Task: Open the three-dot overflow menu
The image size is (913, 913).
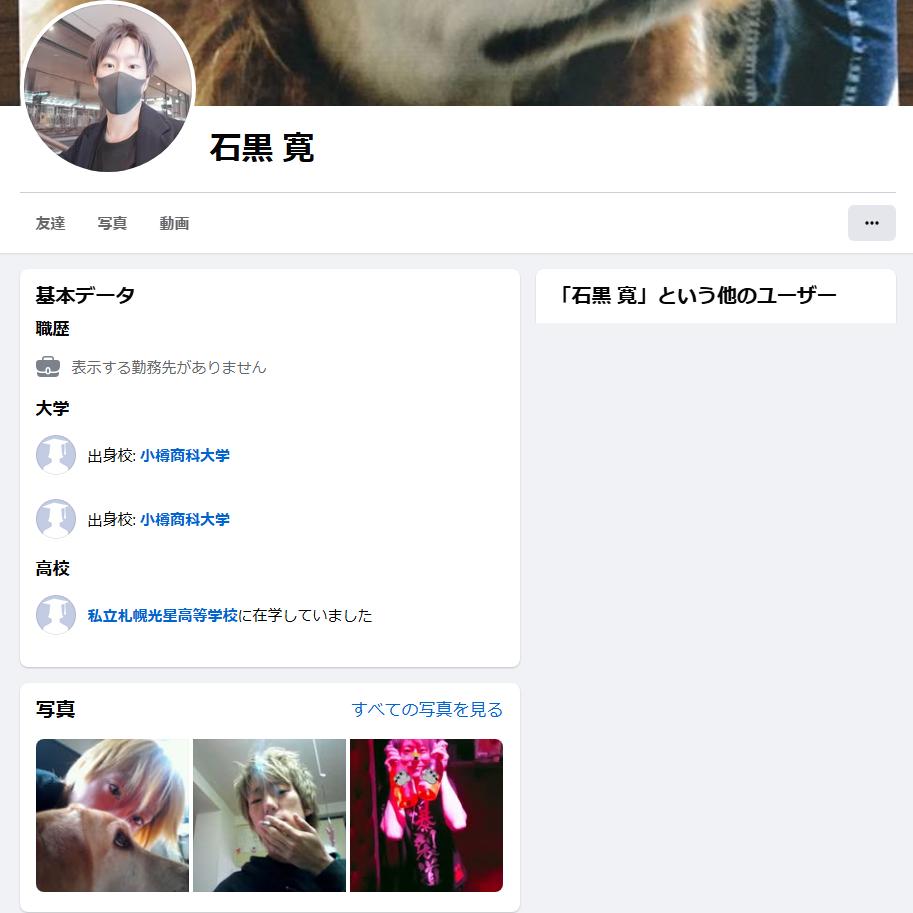Action: click(x=871, y=223)
